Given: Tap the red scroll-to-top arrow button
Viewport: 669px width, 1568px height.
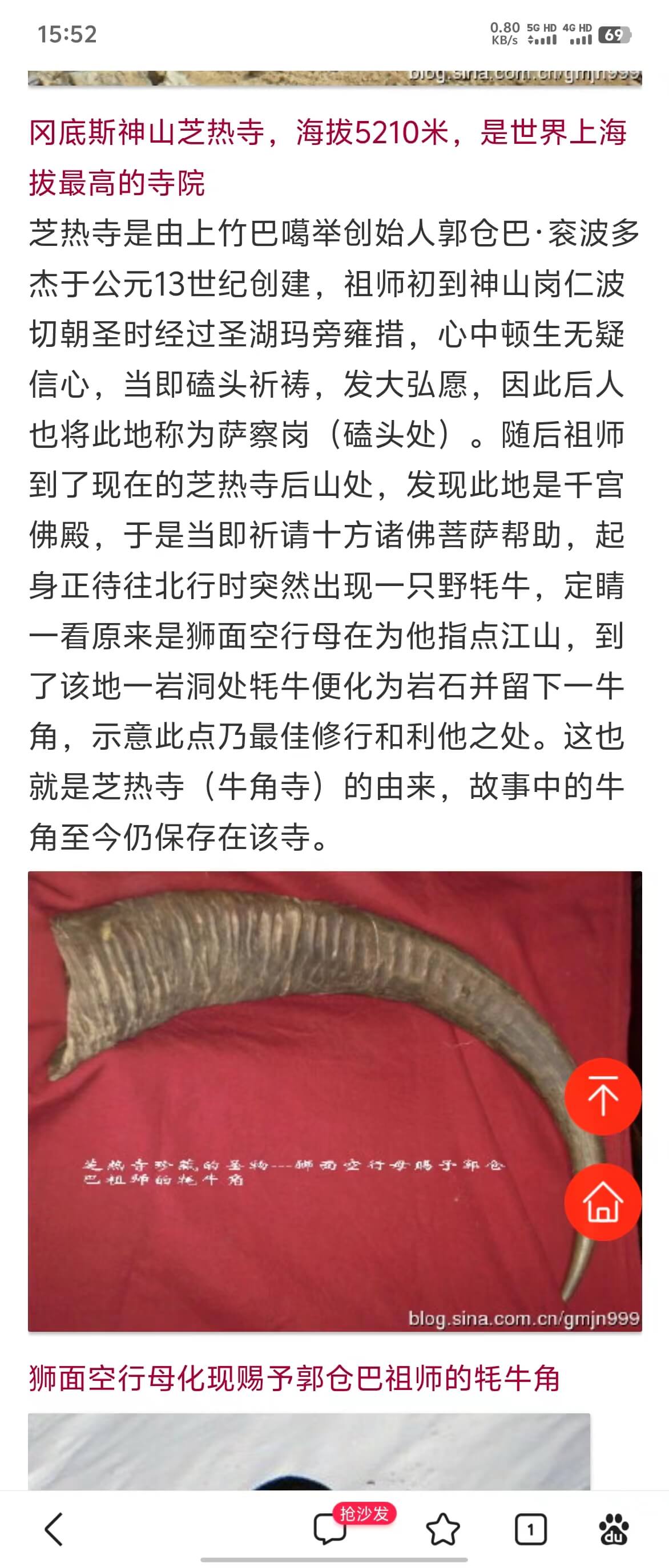Looking at the screenshot, I should [x=602, y=1096].
